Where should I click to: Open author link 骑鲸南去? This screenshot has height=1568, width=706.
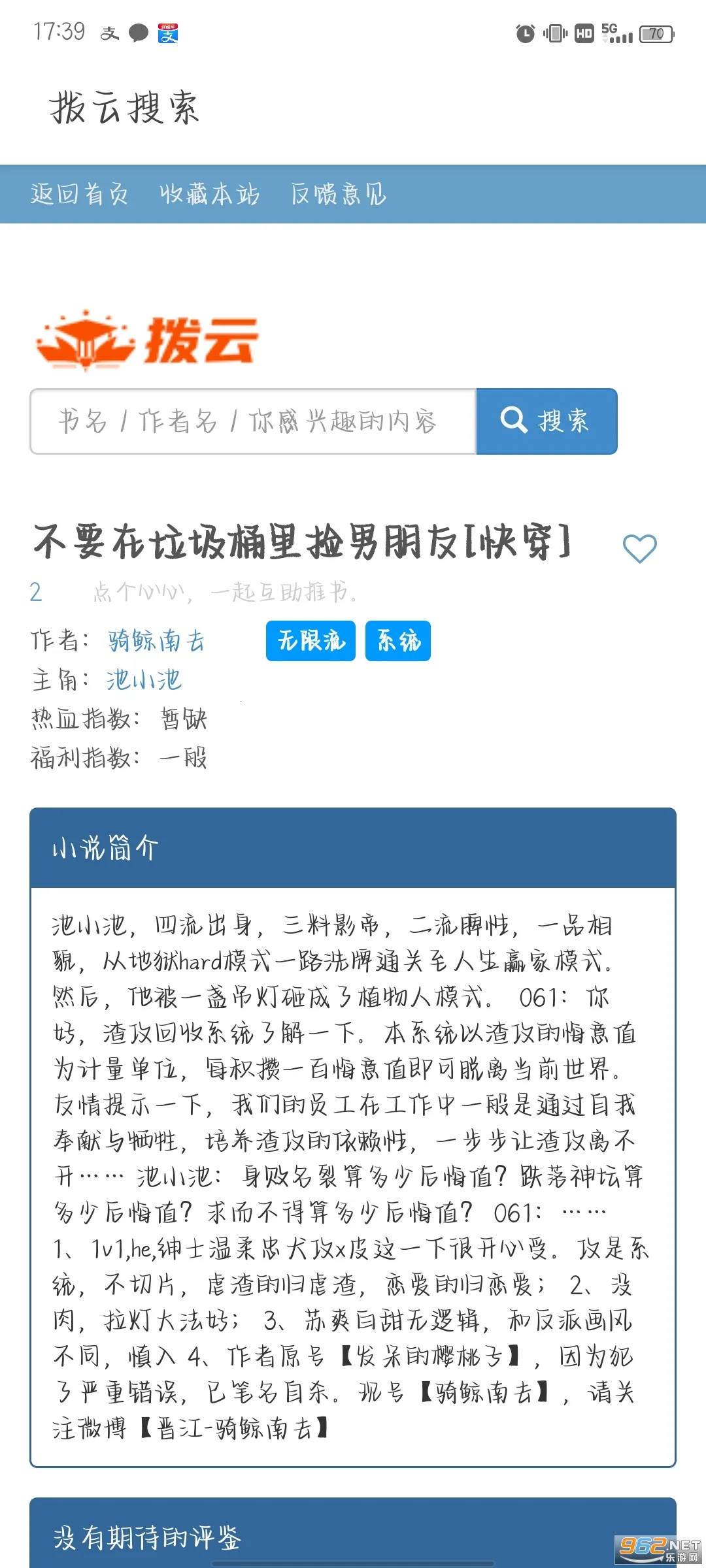[157, 641]
